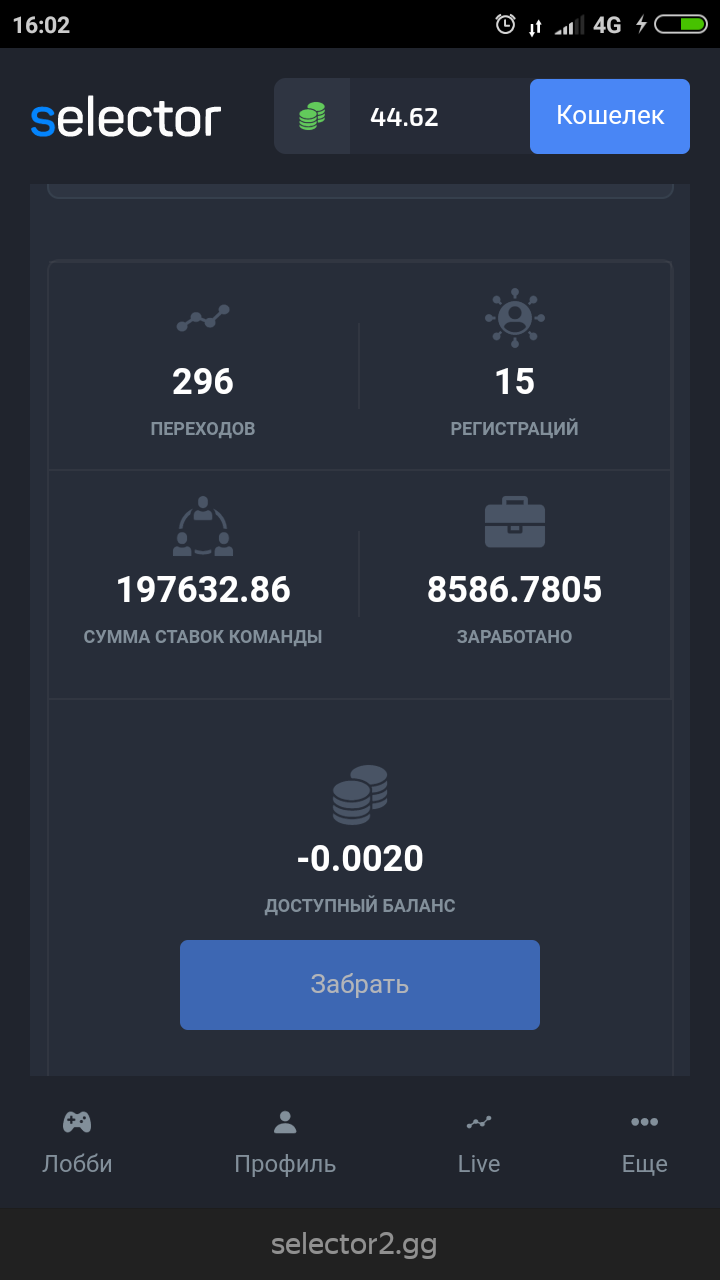This screenshot has width=720, height=1280.
Task: Open the Кошелек wallet button
Action: [609, 116]
